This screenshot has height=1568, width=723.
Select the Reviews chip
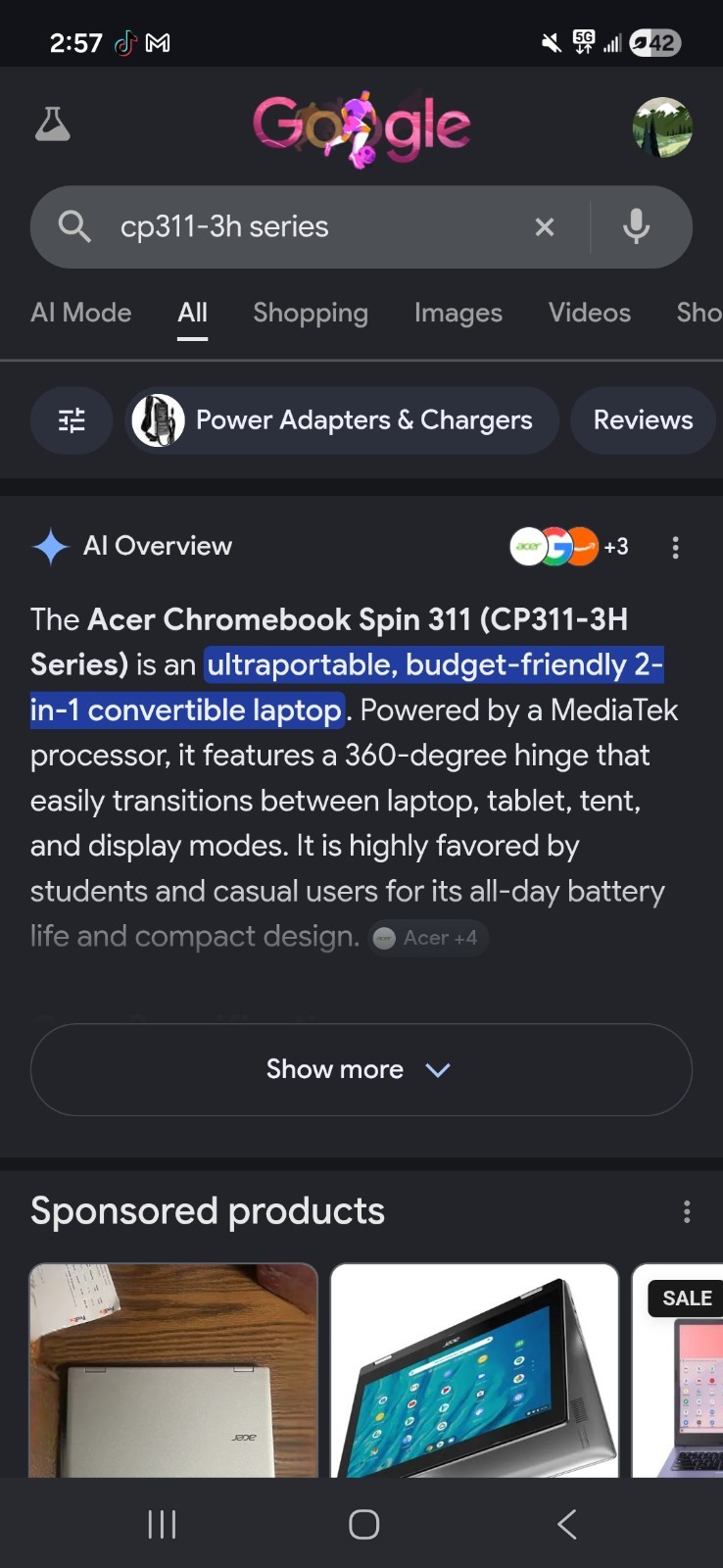643,420
